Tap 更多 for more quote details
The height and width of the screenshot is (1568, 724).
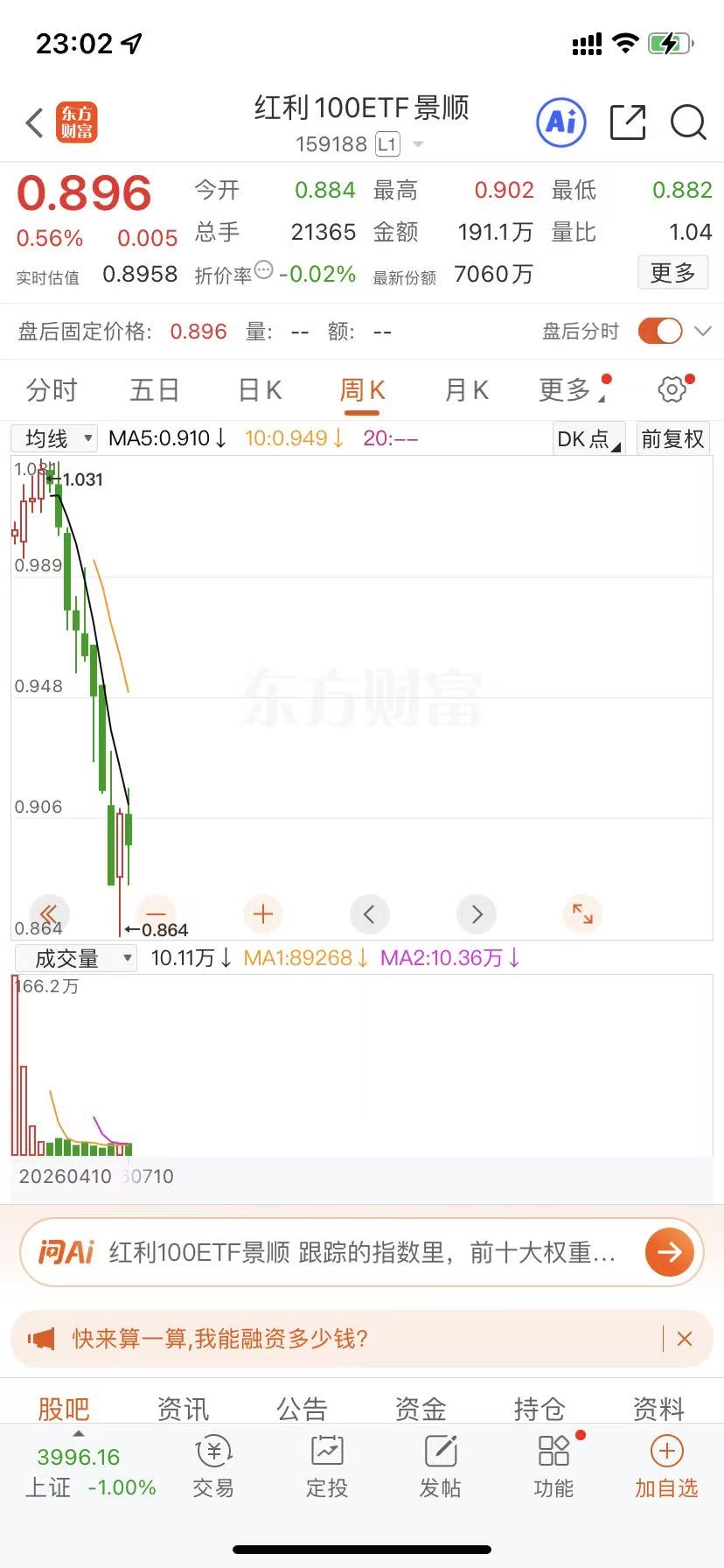click(x=672, y=273)
